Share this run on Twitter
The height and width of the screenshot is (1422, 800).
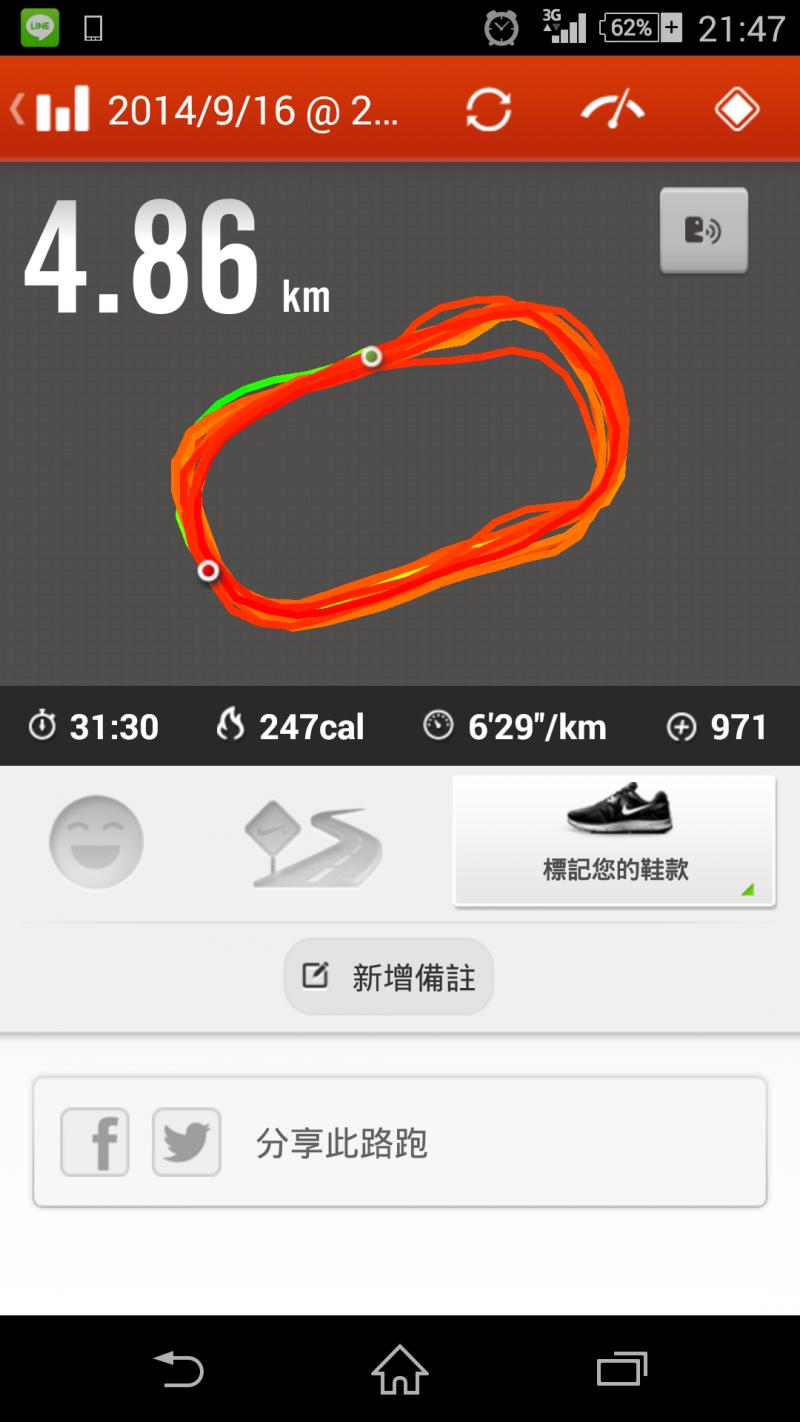click(x=186, y=1141)
